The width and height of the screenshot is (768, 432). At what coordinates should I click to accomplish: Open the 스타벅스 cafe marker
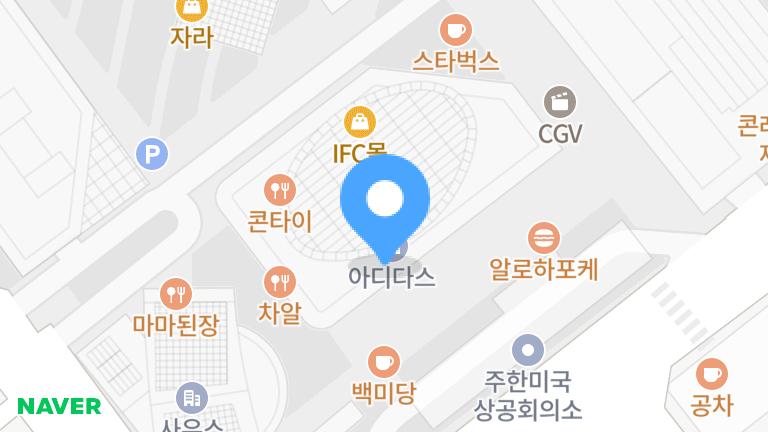(x=455, y=29)
